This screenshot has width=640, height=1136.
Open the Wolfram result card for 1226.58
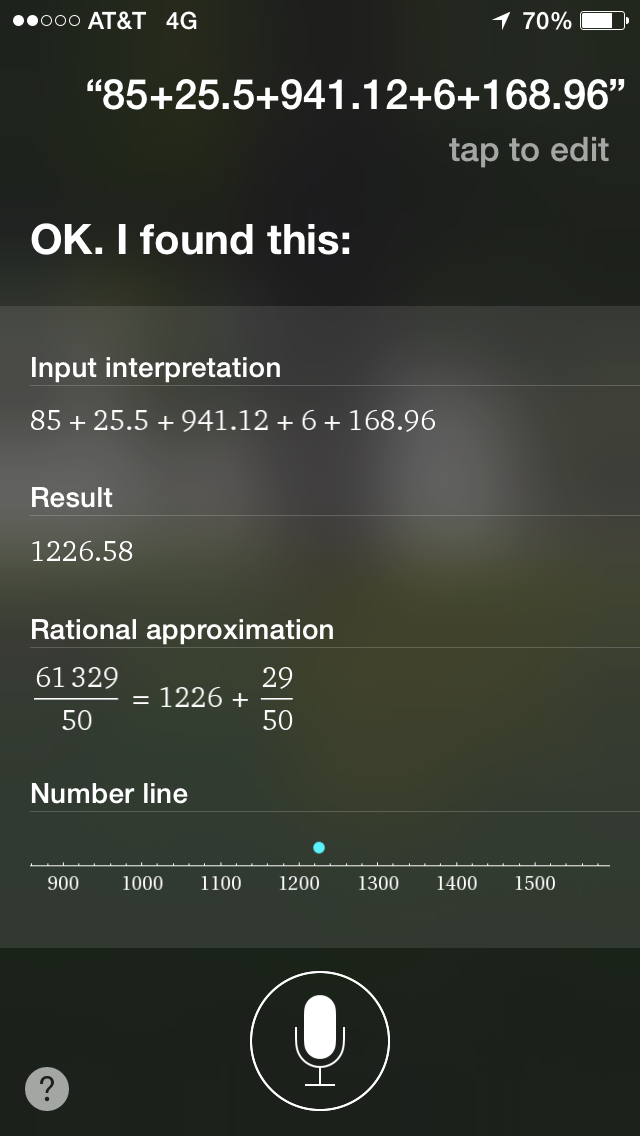click(320, 627)
